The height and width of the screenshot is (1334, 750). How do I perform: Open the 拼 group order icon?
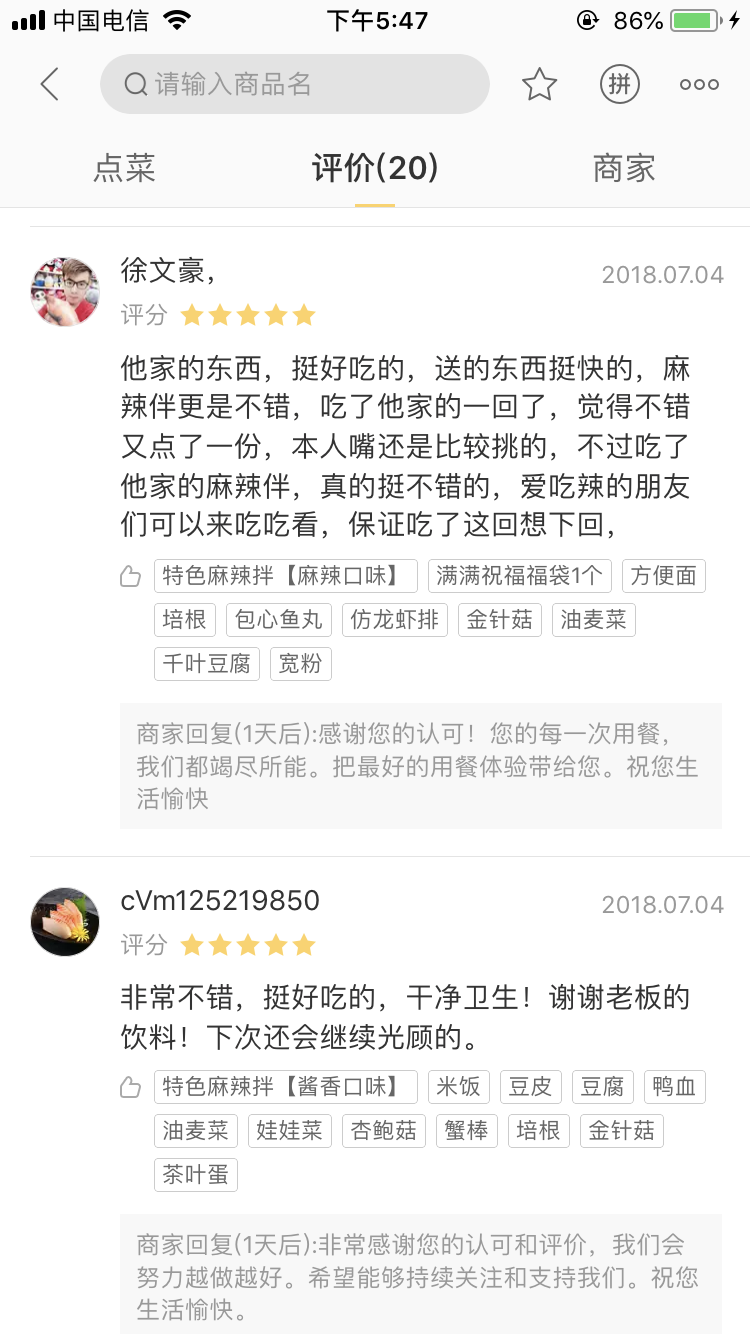[620, 85]
